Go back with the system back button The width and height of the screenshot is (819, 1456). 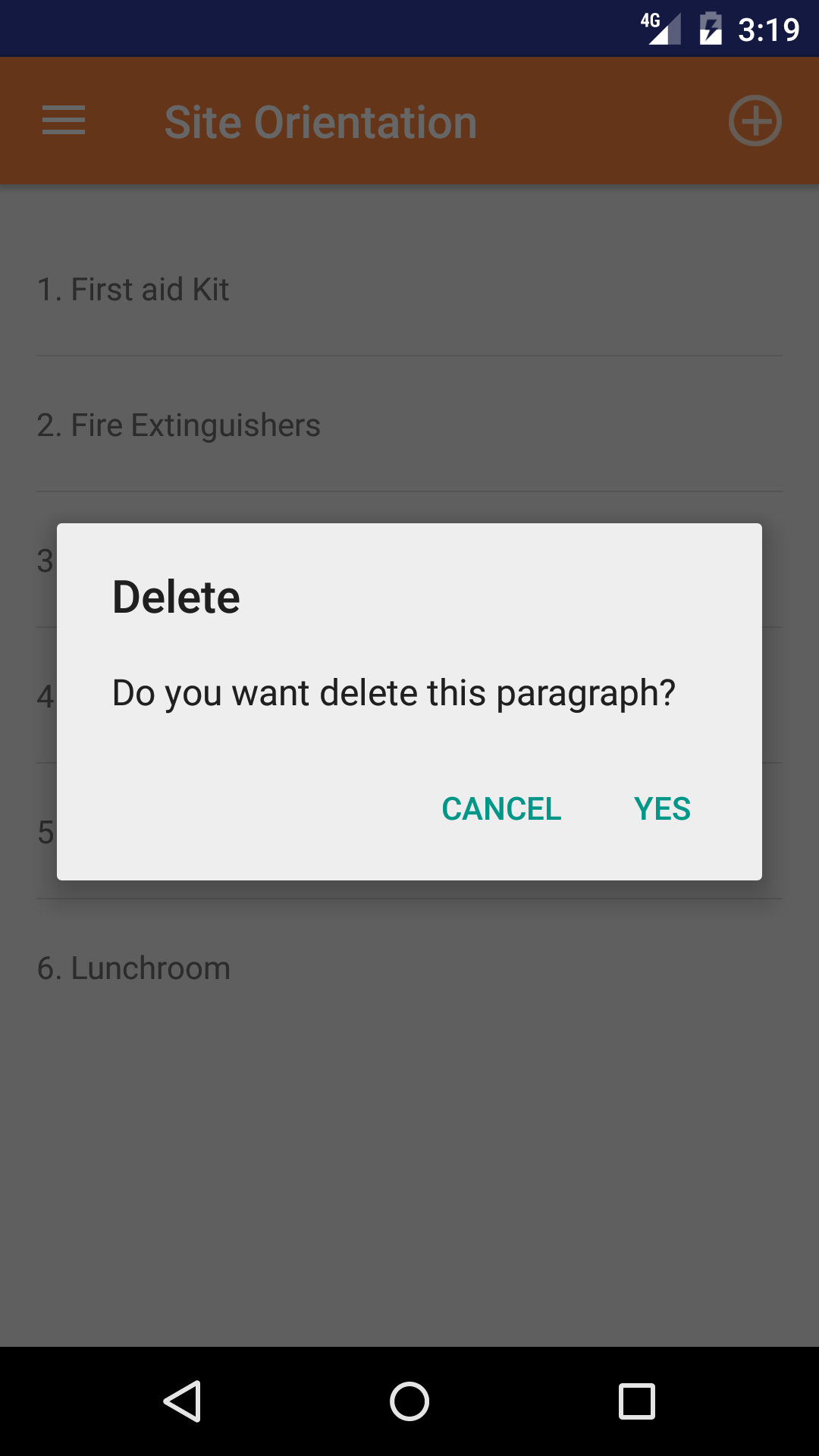(x=183, y=1401)
